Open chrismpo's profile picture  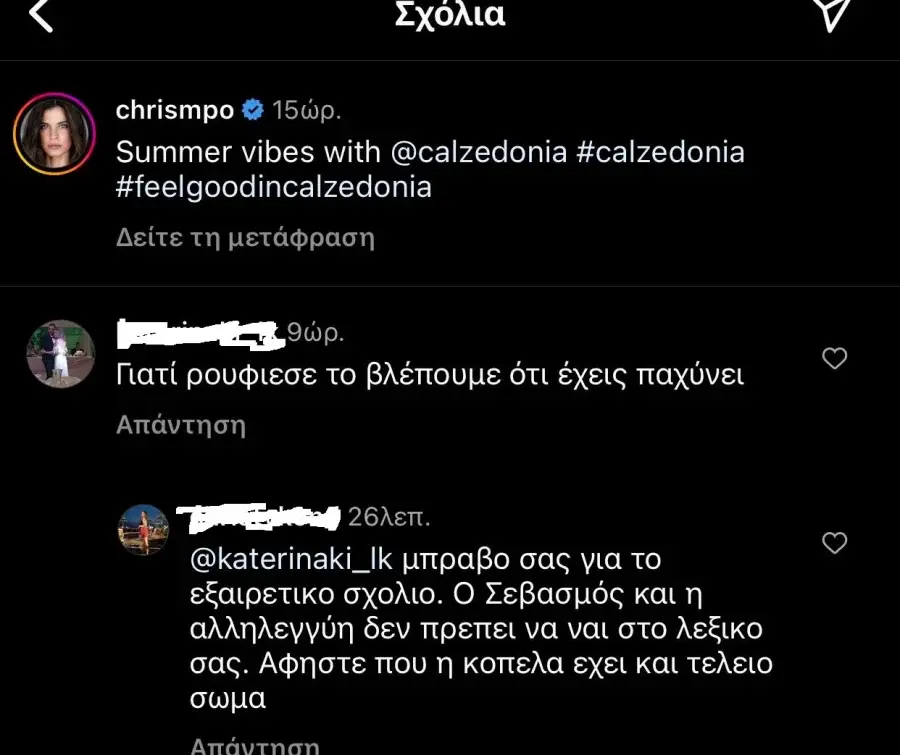pos(54,134)
